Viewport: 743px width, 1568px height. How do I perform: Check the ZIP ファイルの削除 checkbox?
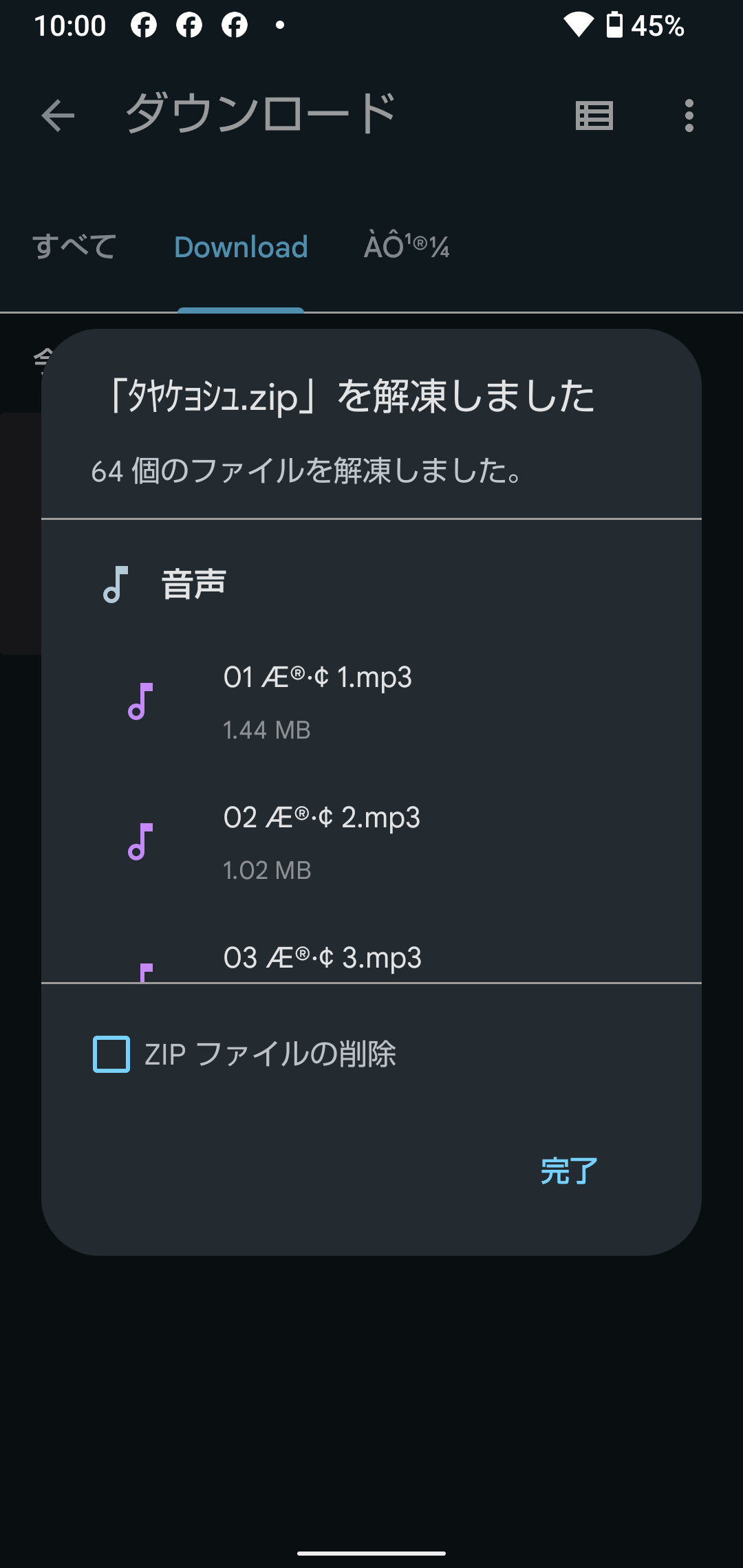coord(111,1054)
